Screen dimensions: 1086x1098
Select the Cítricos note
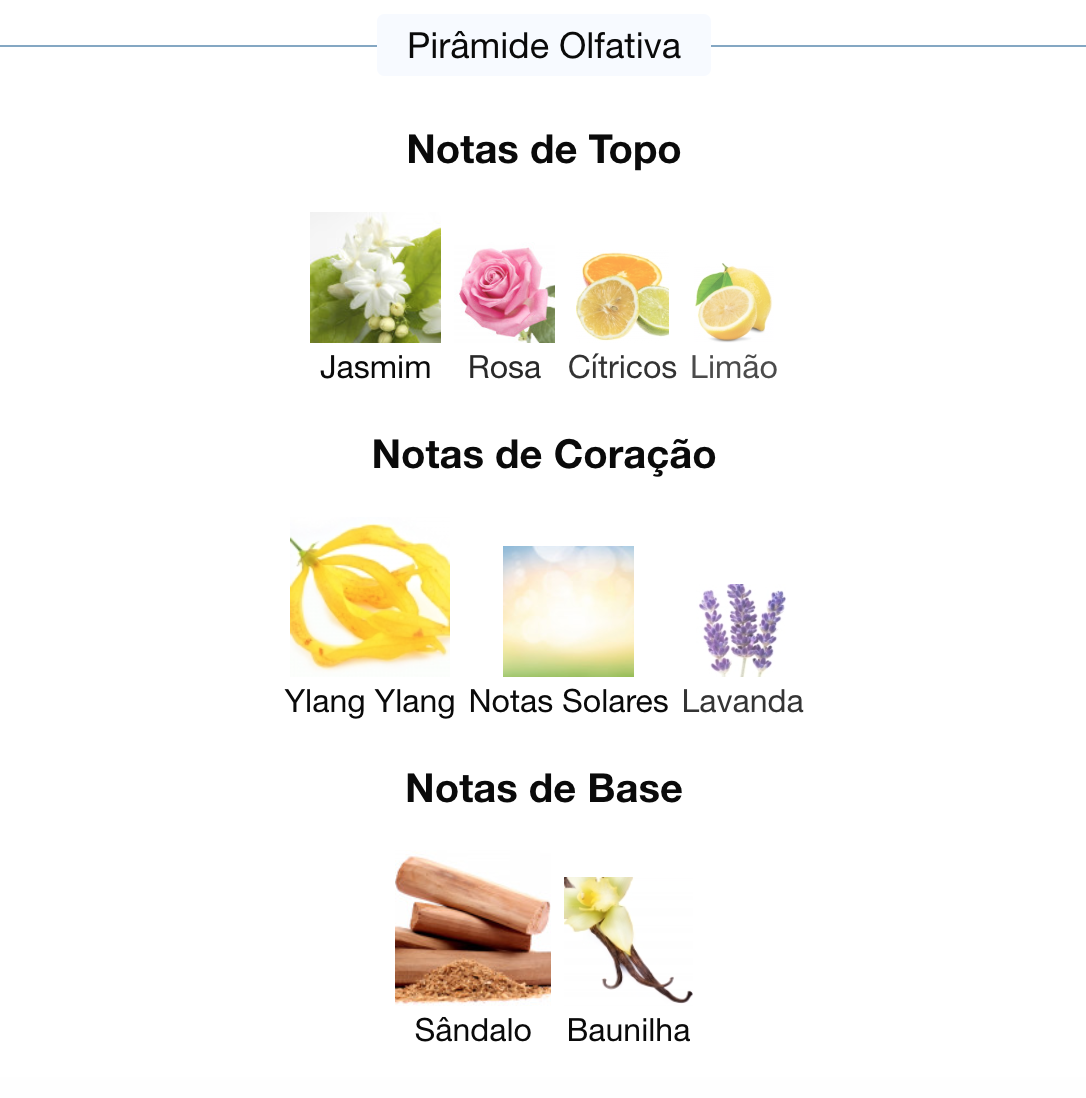(622, 297)
